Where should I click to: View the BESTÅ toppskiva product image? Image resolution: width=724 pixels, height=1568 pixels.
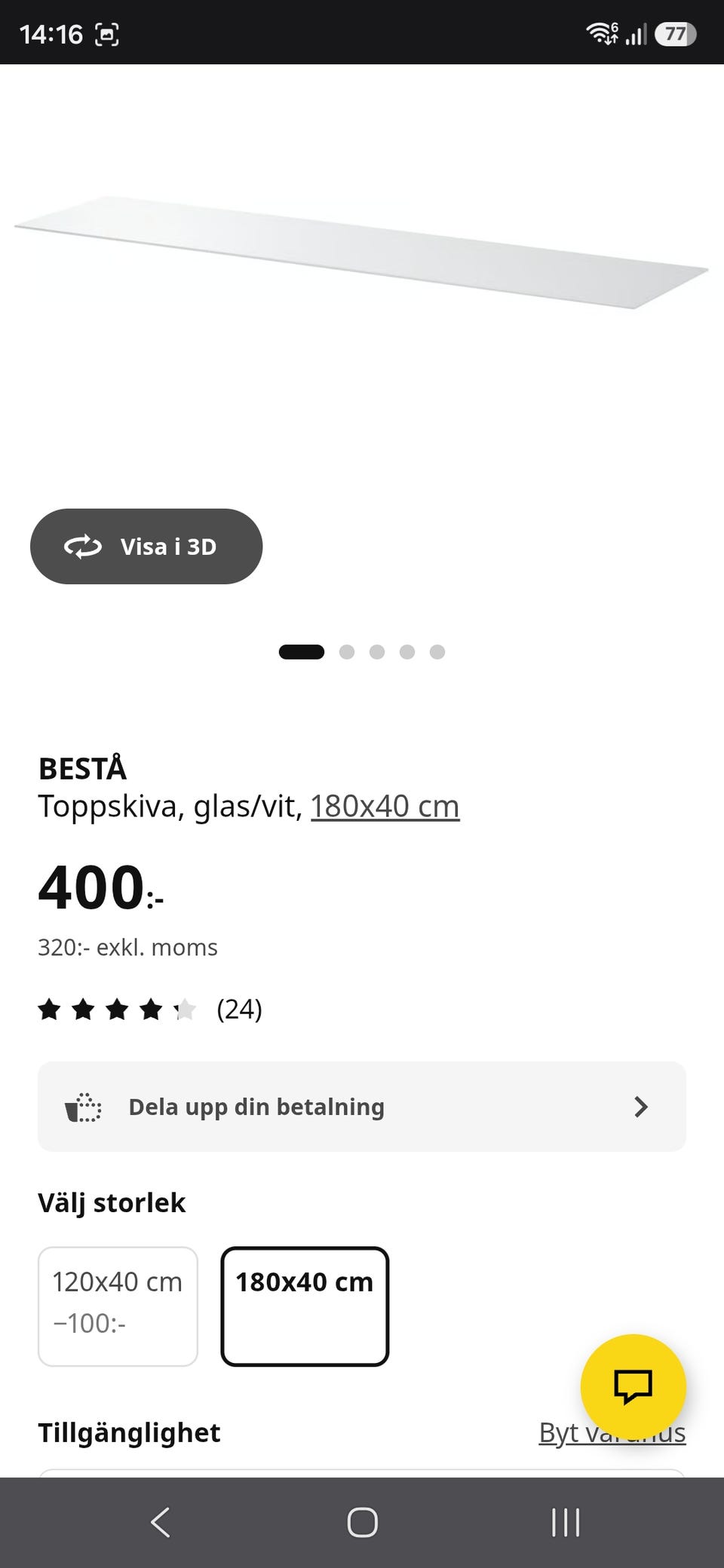pyautogui.click(x=362, y=253)
